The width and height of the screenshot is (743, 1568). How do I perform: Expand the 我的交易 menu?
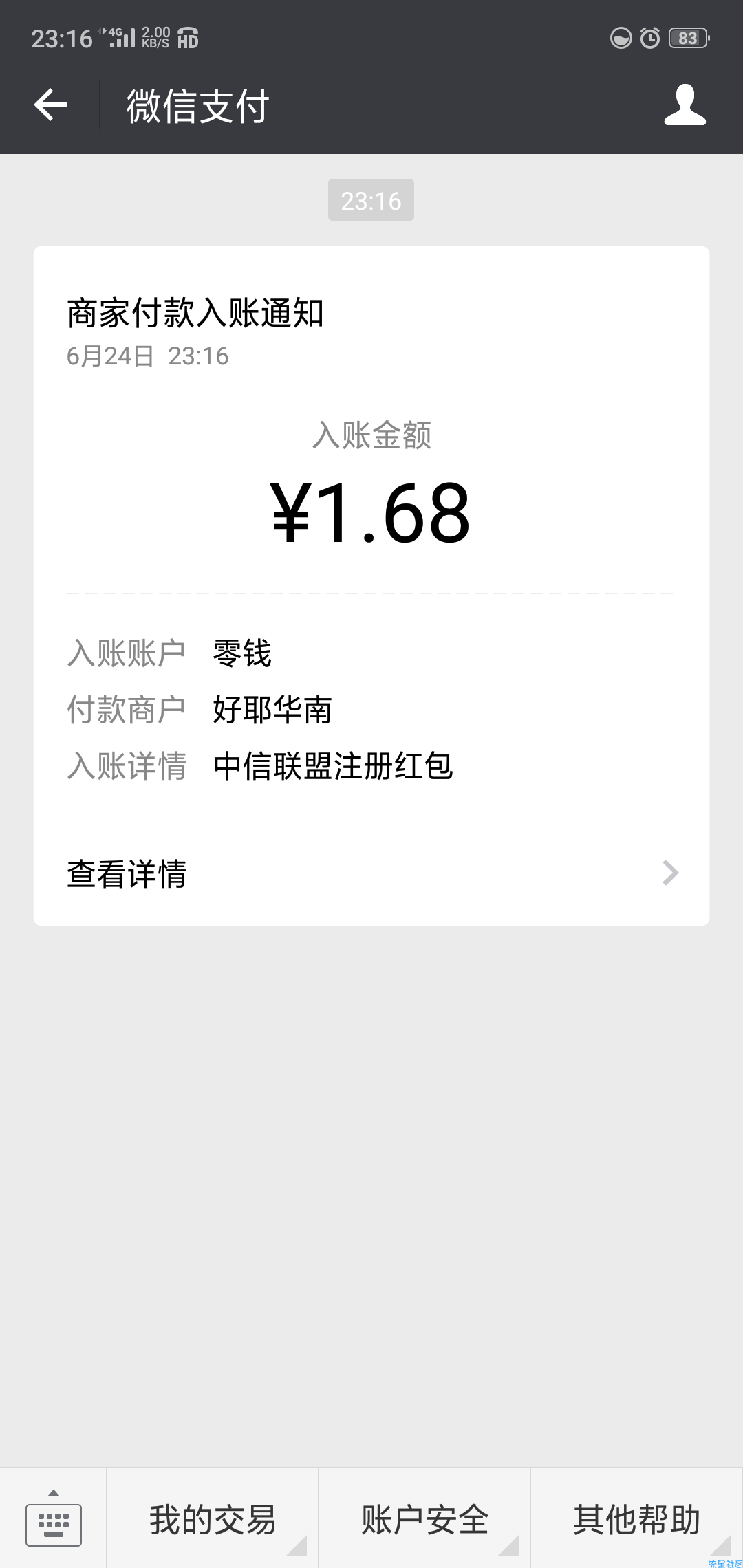(213, 1518)
